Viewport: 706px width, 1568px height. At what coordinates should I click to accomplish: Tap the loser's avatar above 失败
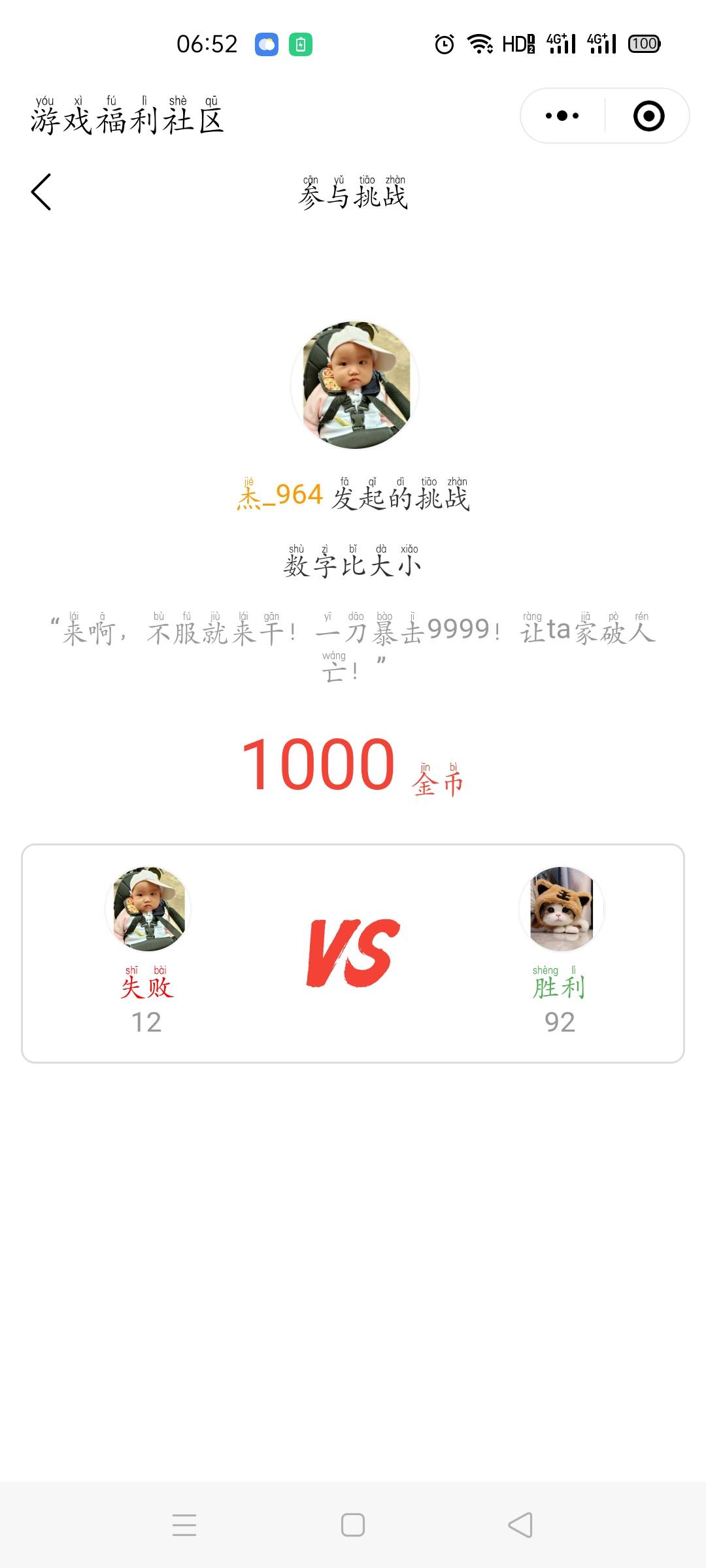(x=148, y=909)
